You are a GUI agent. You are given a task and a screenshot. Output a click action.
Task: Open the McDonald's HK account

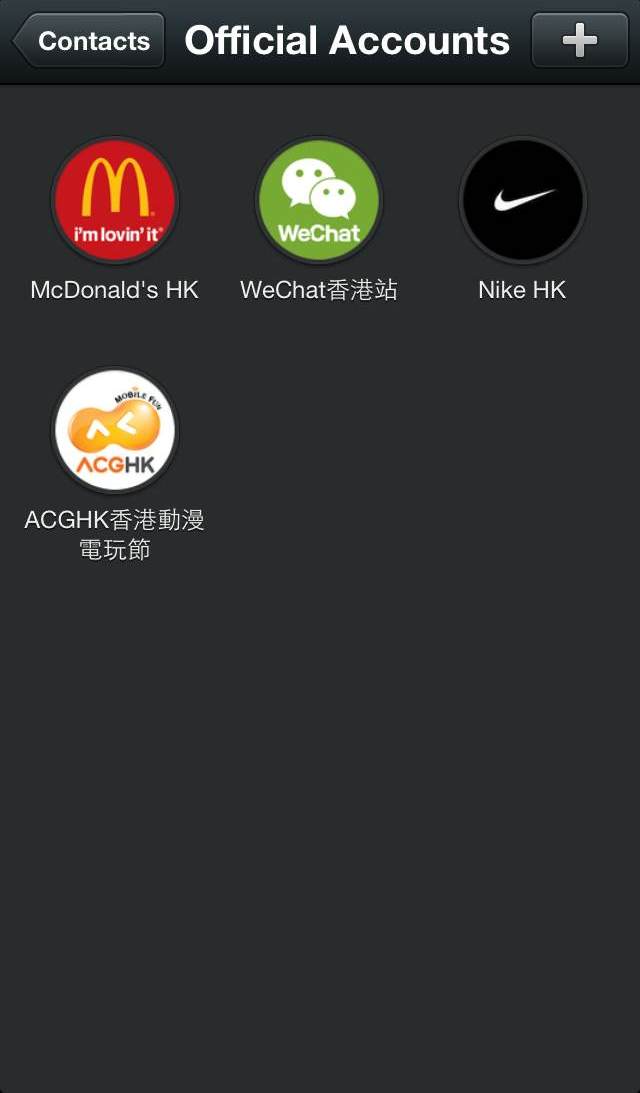(115, 201)
